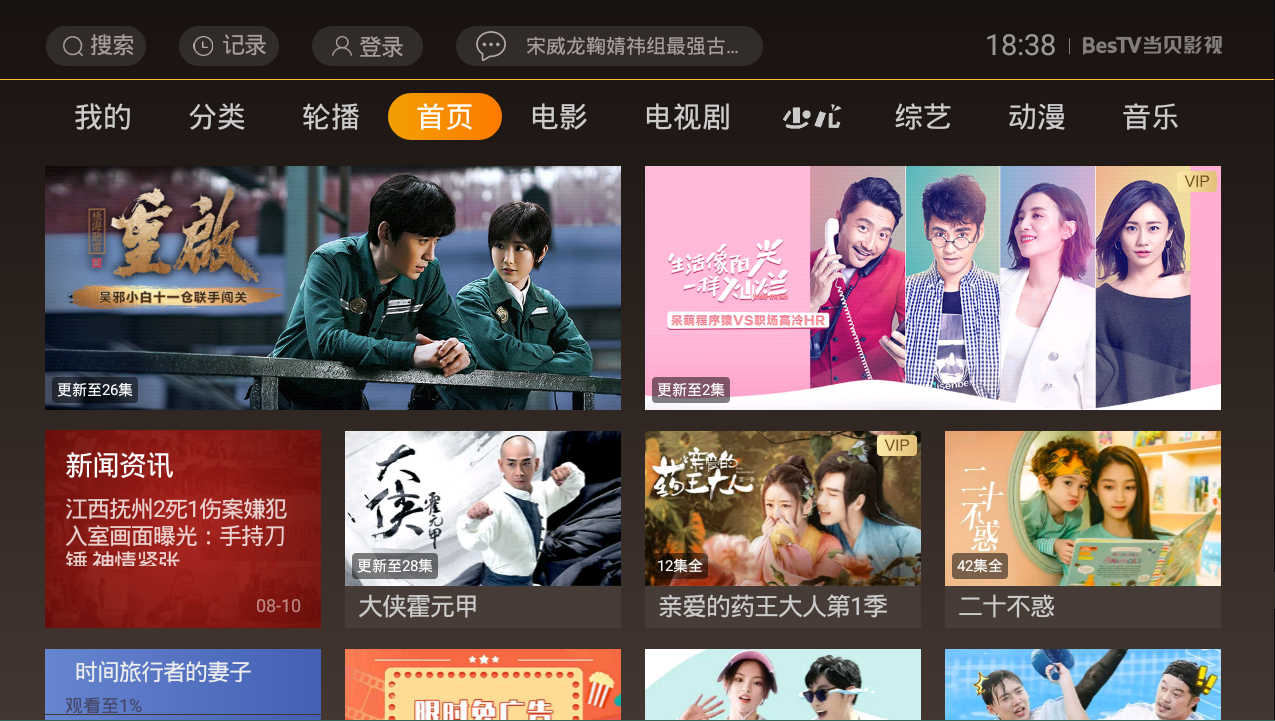Open the 大侠霍元甲 series card
1275x721 pixels.
483,528
